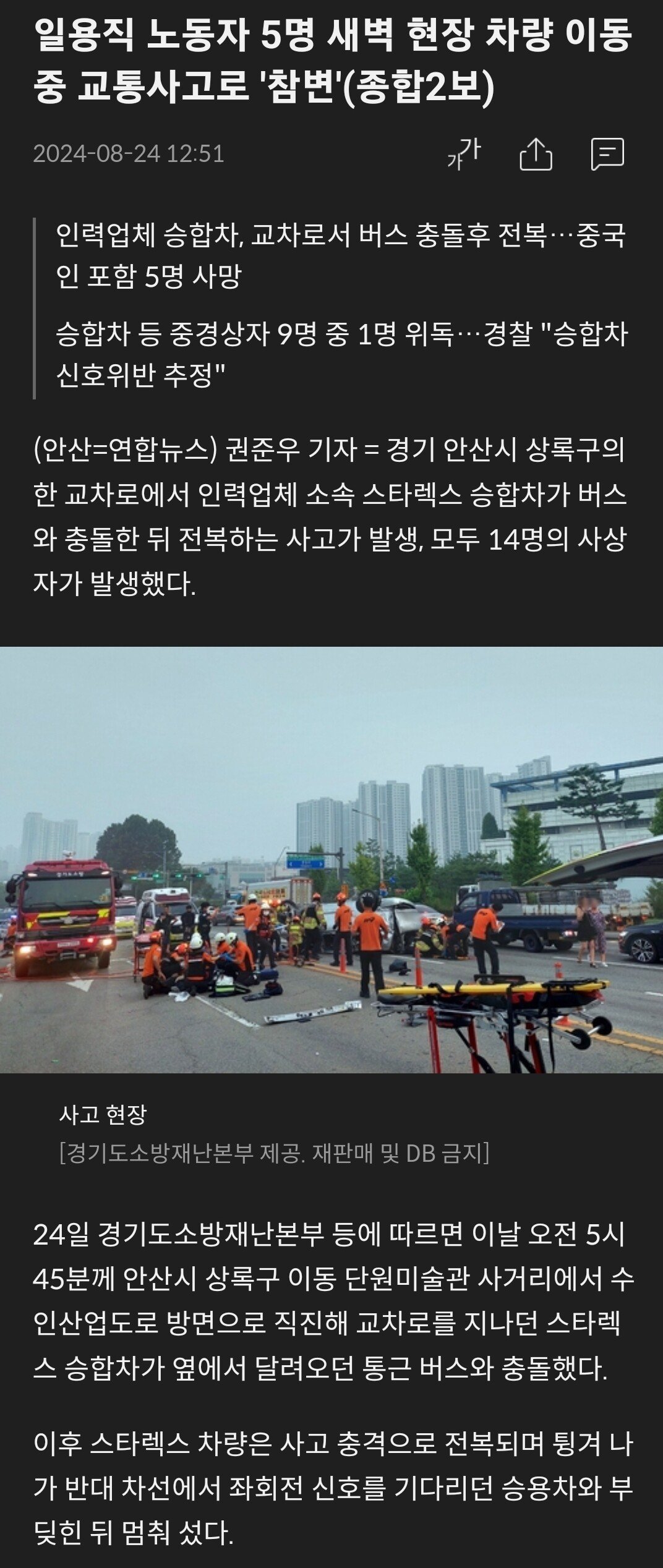
Task: Open the font size adjuster
Action: (x=464, y=154)
